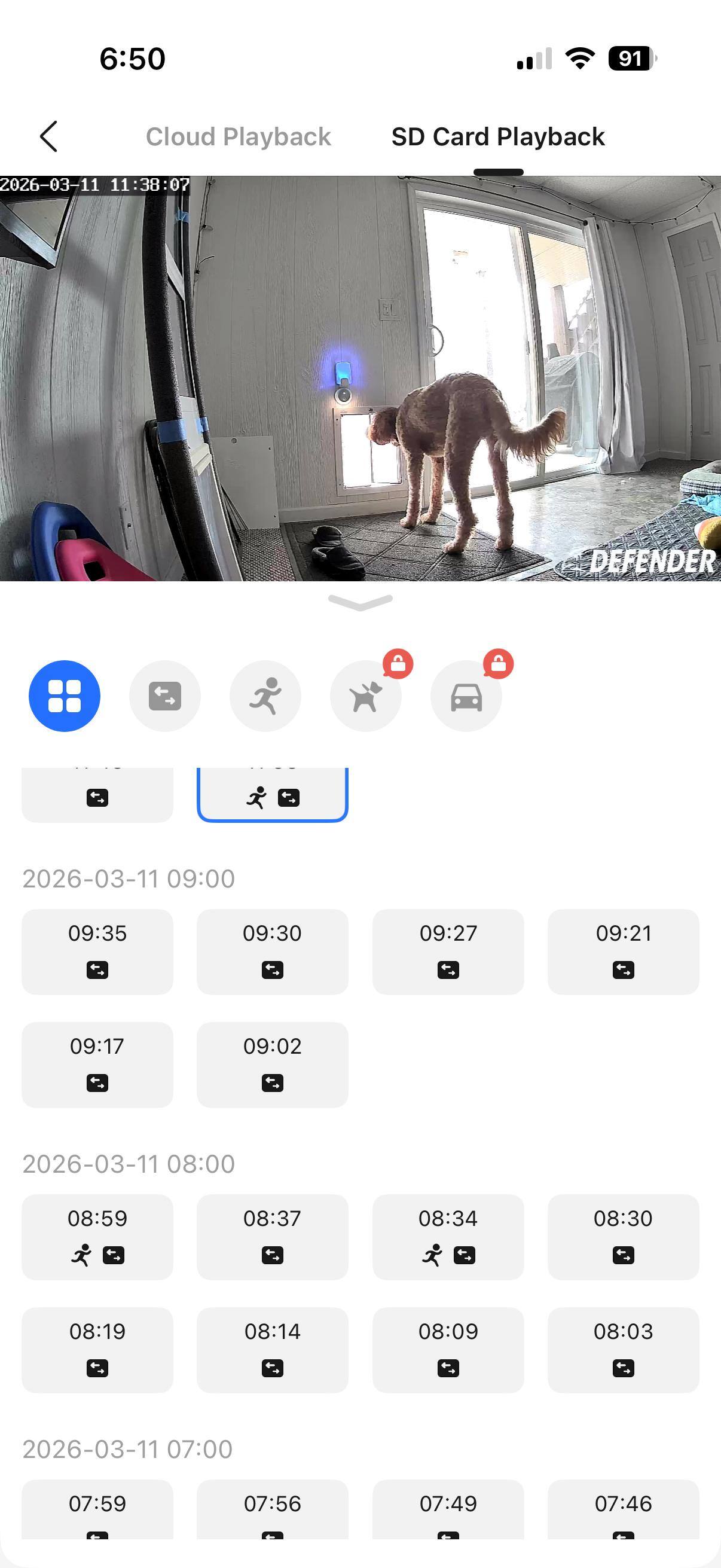
Task: Filter recordings by person motion (running figure)
Action: [265, 695]
